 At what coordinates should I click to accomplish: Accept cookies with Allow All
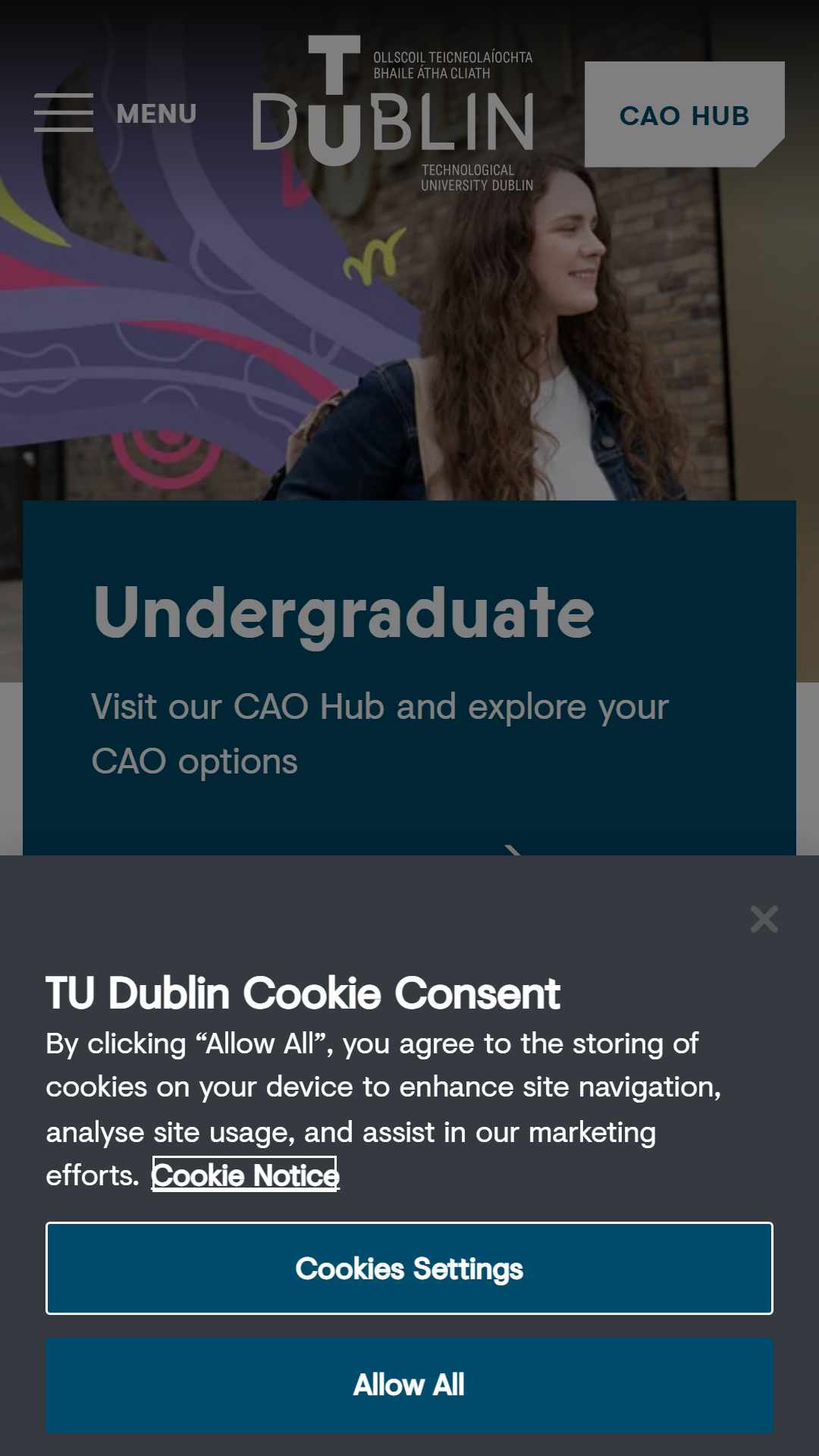click(409, 1385)
